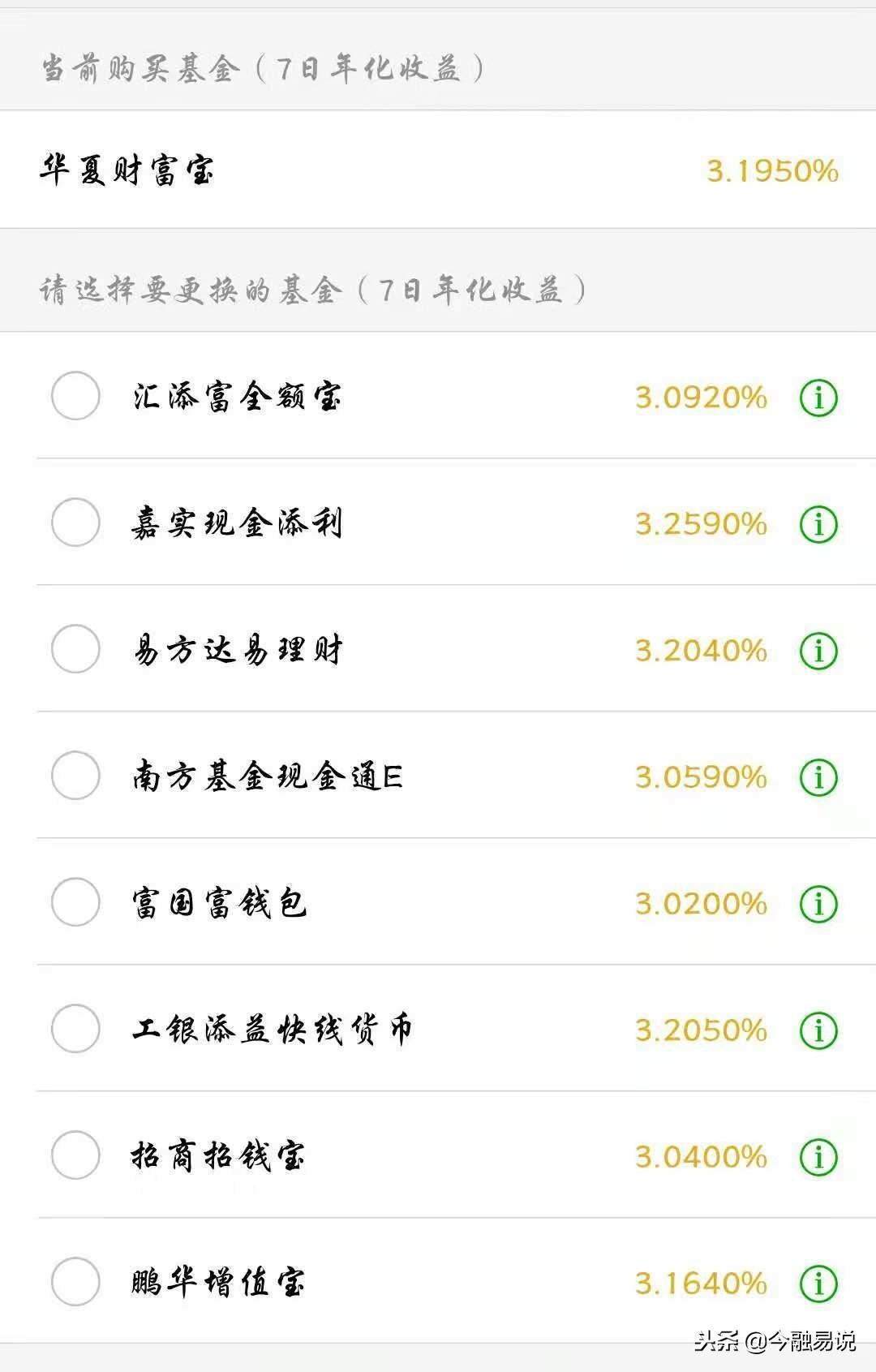This screenshot has height=1372, width=876.
Task: Show details icon for 鹏华增值宝
Action: (x=818, y=1284)
